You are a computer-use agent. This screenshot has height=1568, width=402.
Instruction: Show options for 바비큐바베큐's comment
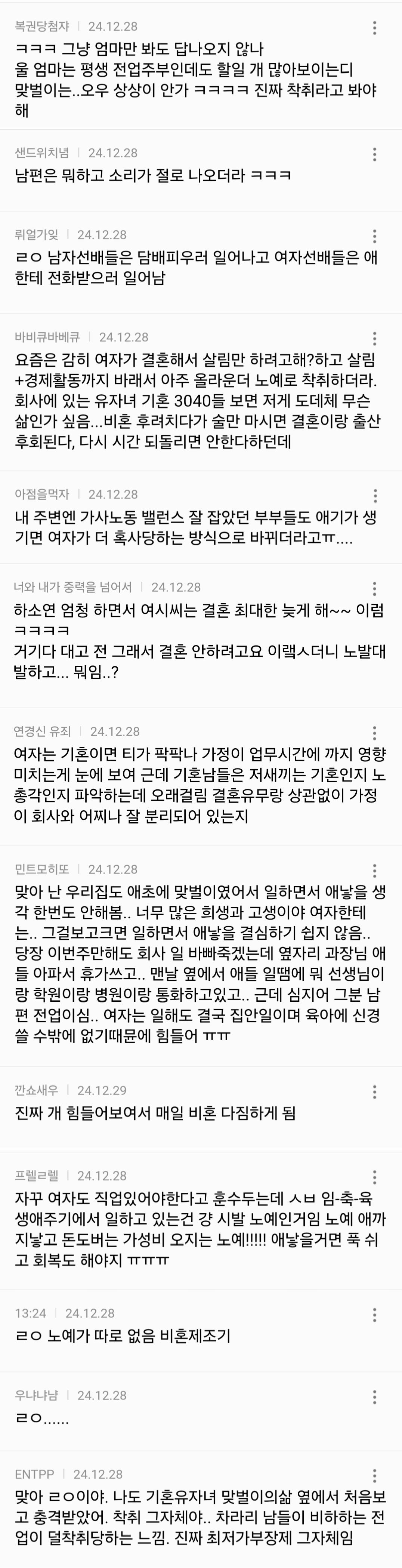tap(375, 338)
